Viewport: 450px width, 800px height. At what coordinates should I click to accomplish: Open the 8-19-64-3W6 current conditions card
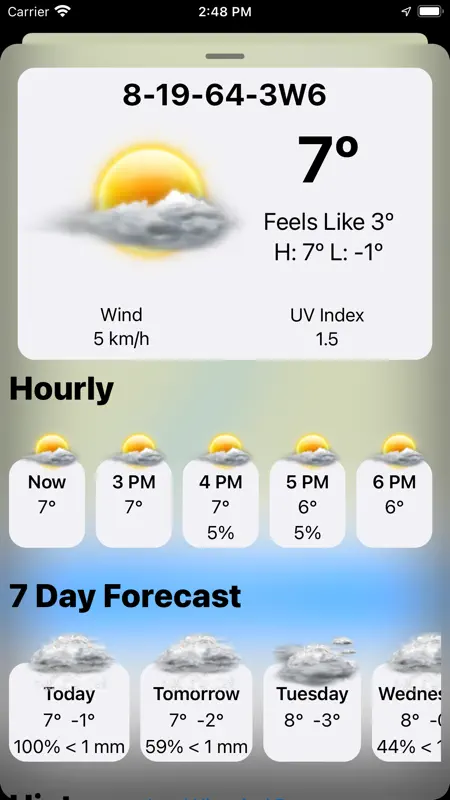tap(225, 214)
